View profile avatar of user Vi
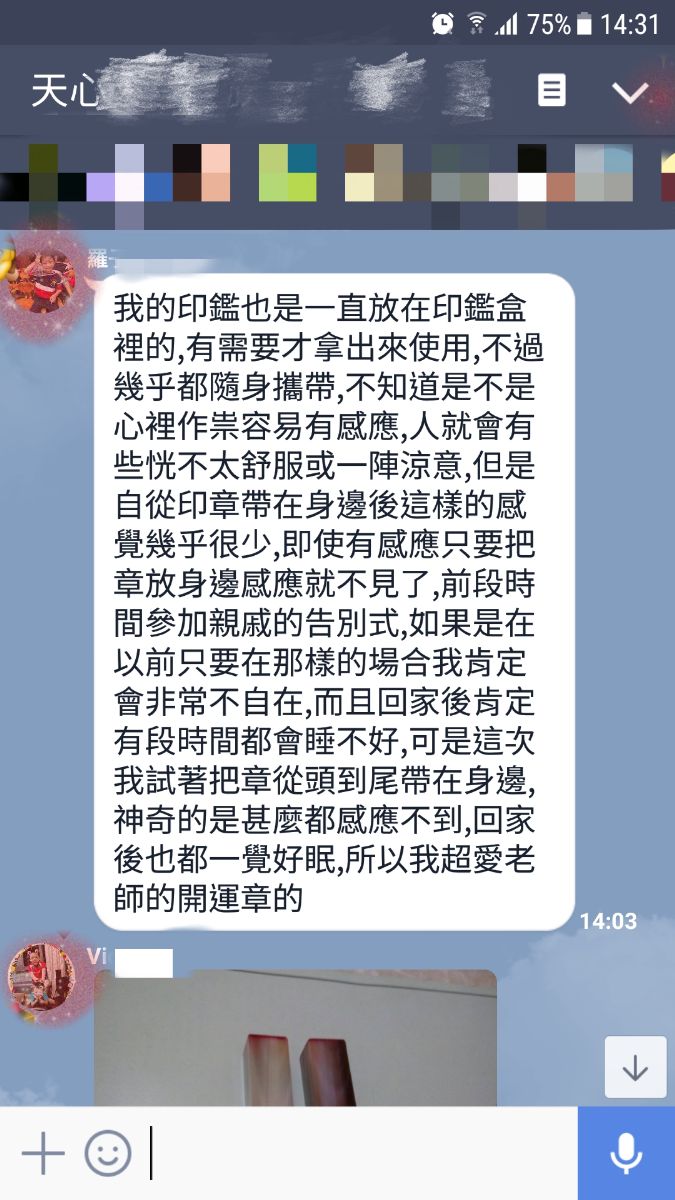This screenshot has height=1200, width=675. tap(41, 975)
